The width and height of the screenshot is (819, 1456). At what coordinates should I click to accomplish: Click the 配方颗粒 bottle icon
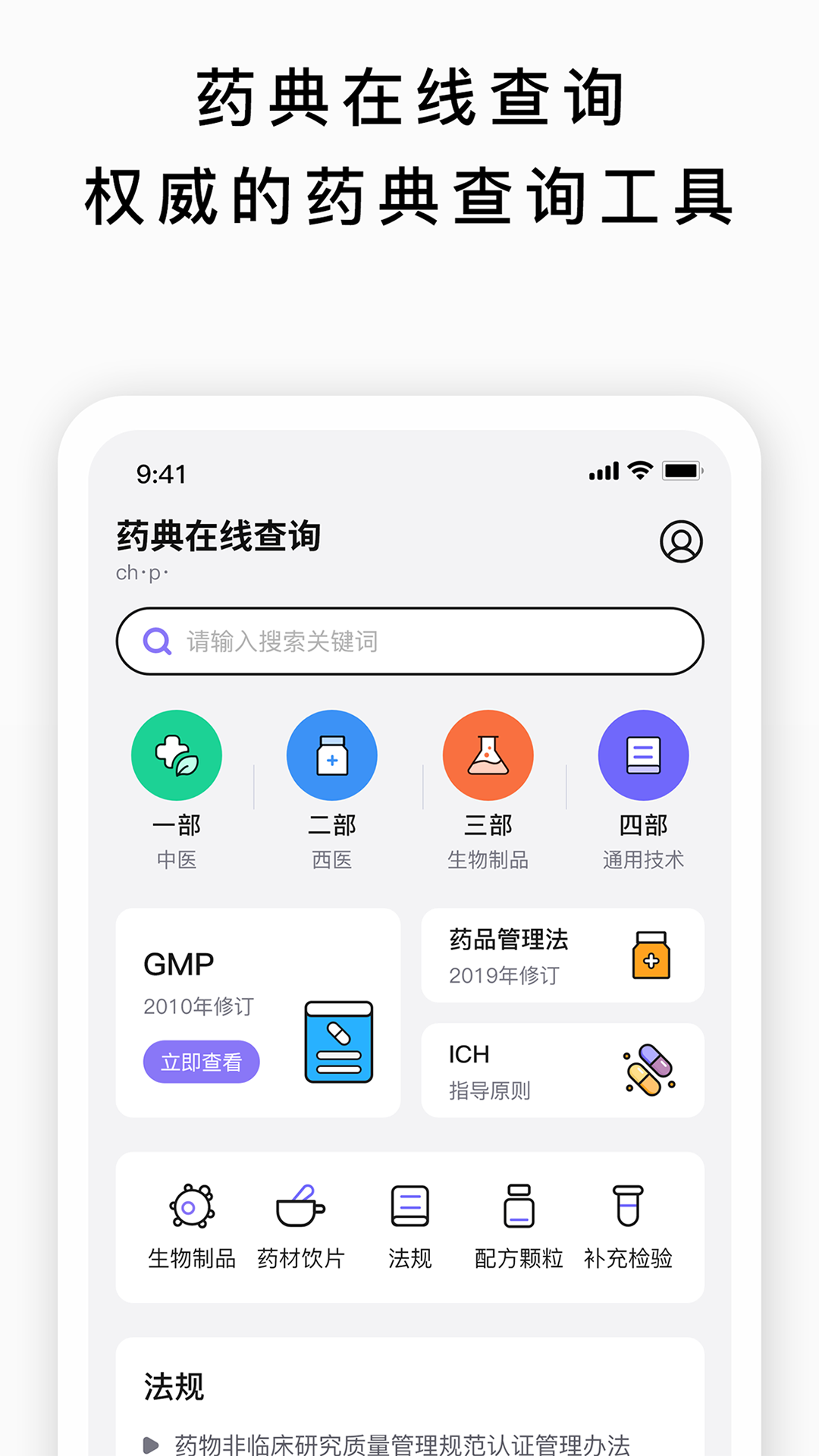coord(518,1206)
